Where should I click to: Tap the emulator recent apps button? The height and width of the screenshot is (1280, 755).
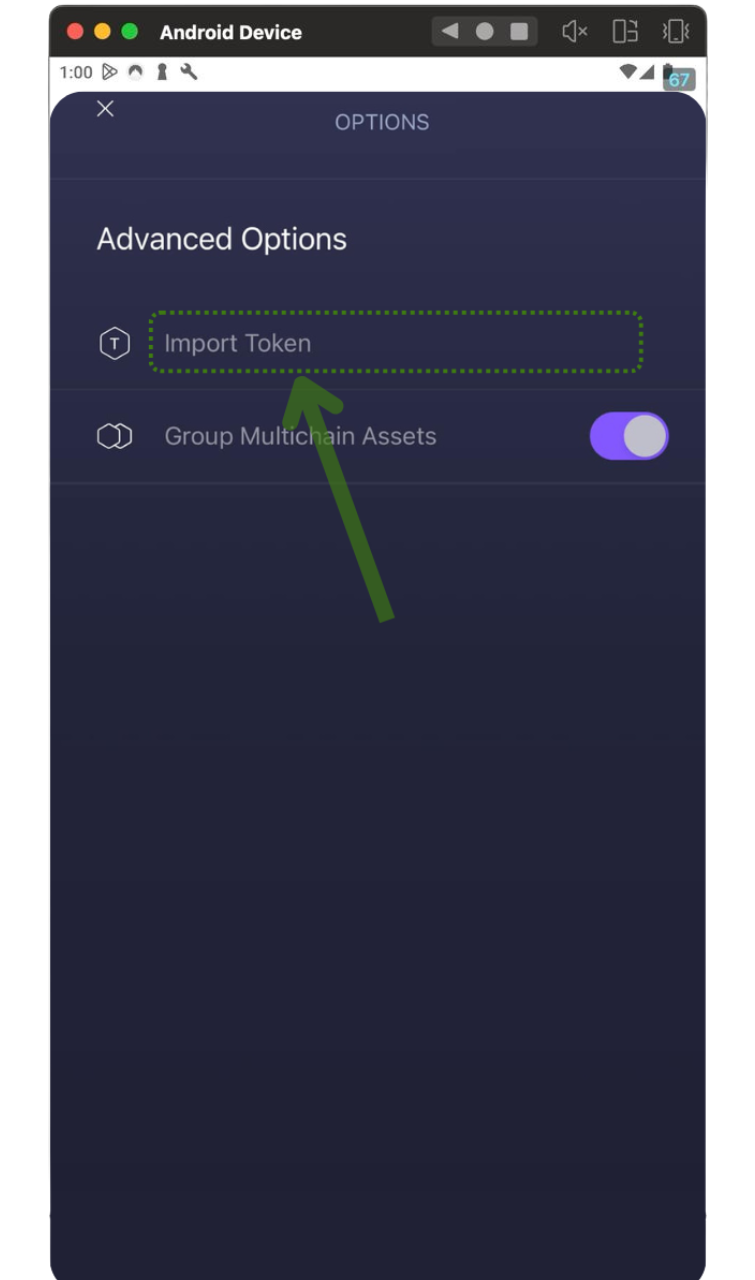[x=519, y=31]
